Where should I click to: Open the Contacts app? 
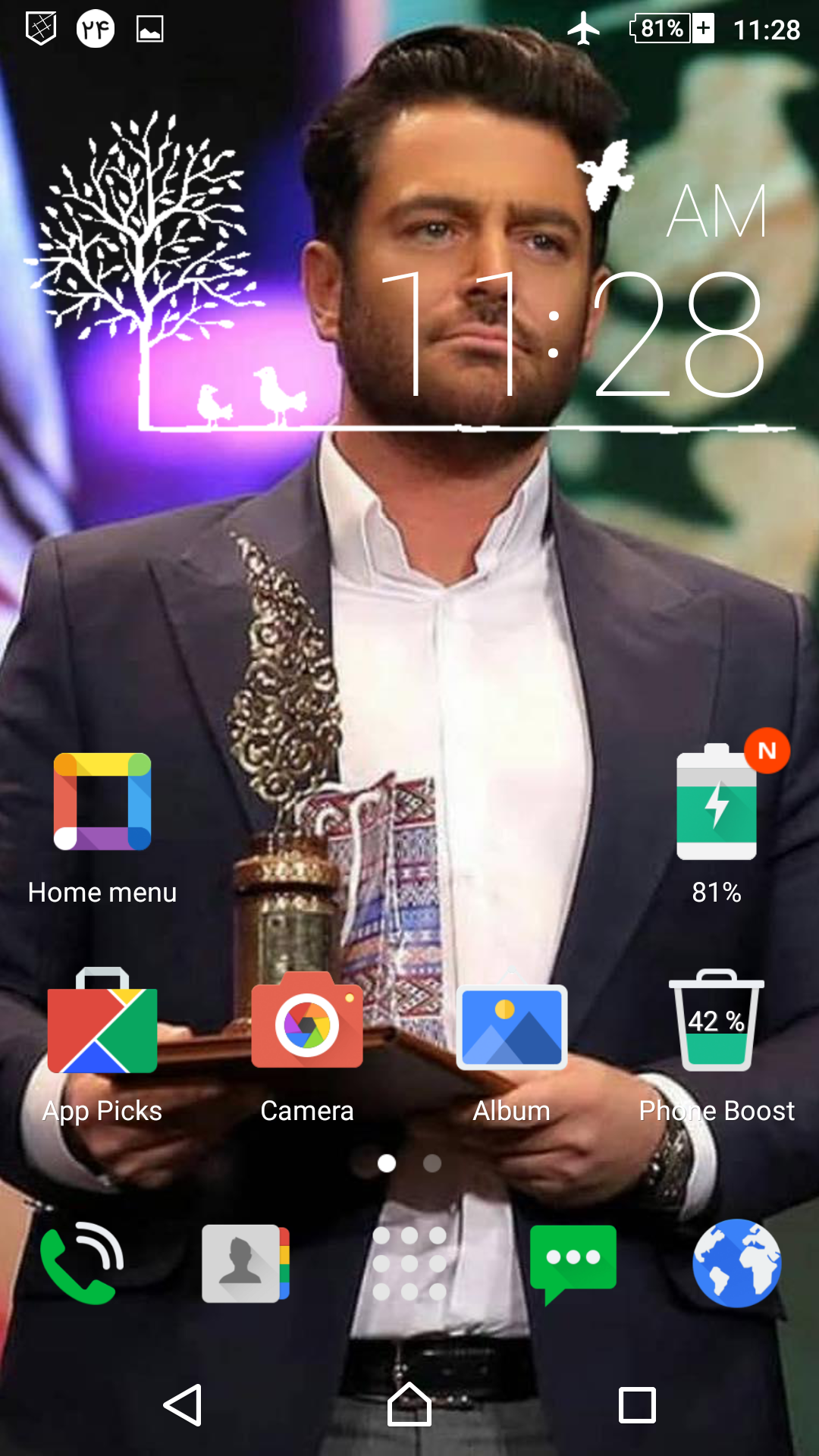click(246, 1263)
